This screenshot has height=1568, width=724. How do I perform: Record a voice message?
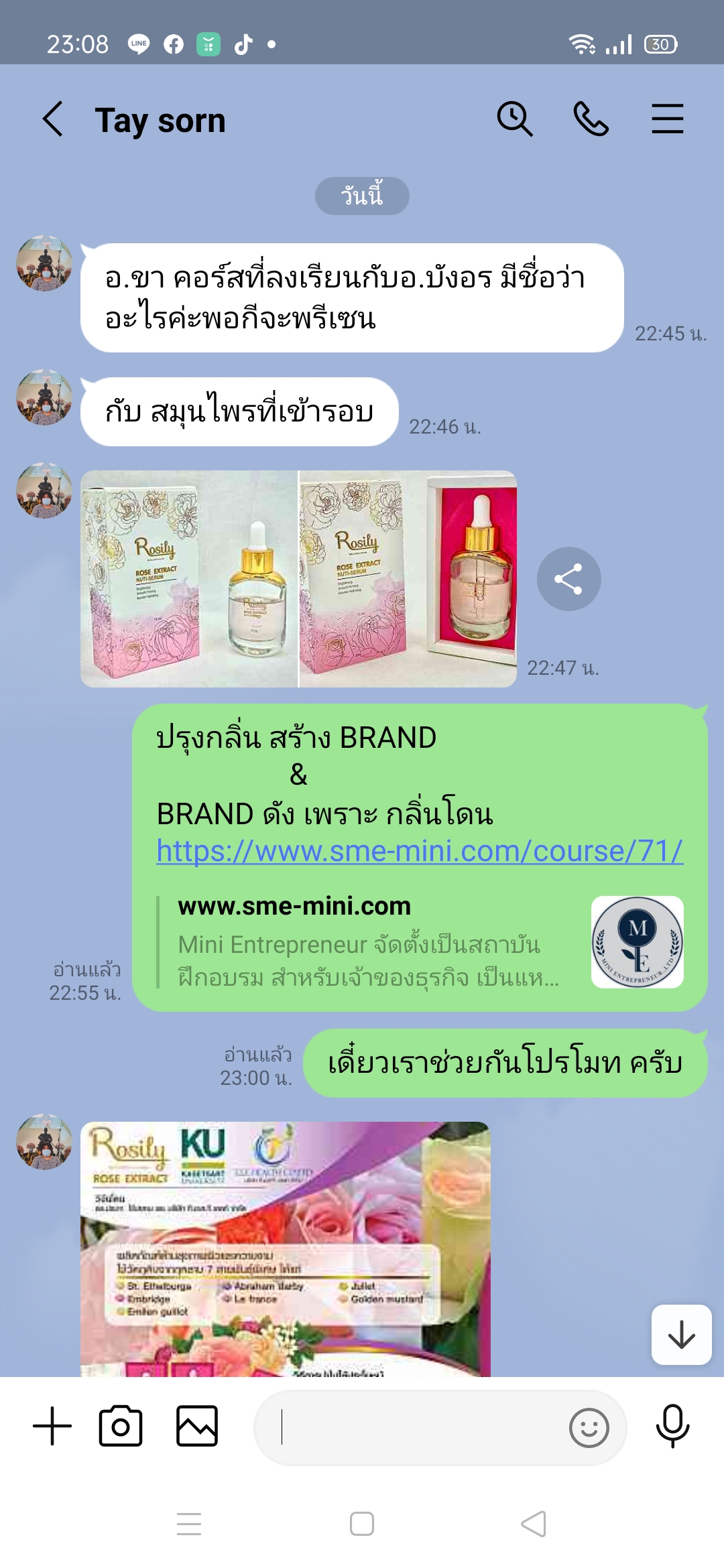pos(672,1426)
